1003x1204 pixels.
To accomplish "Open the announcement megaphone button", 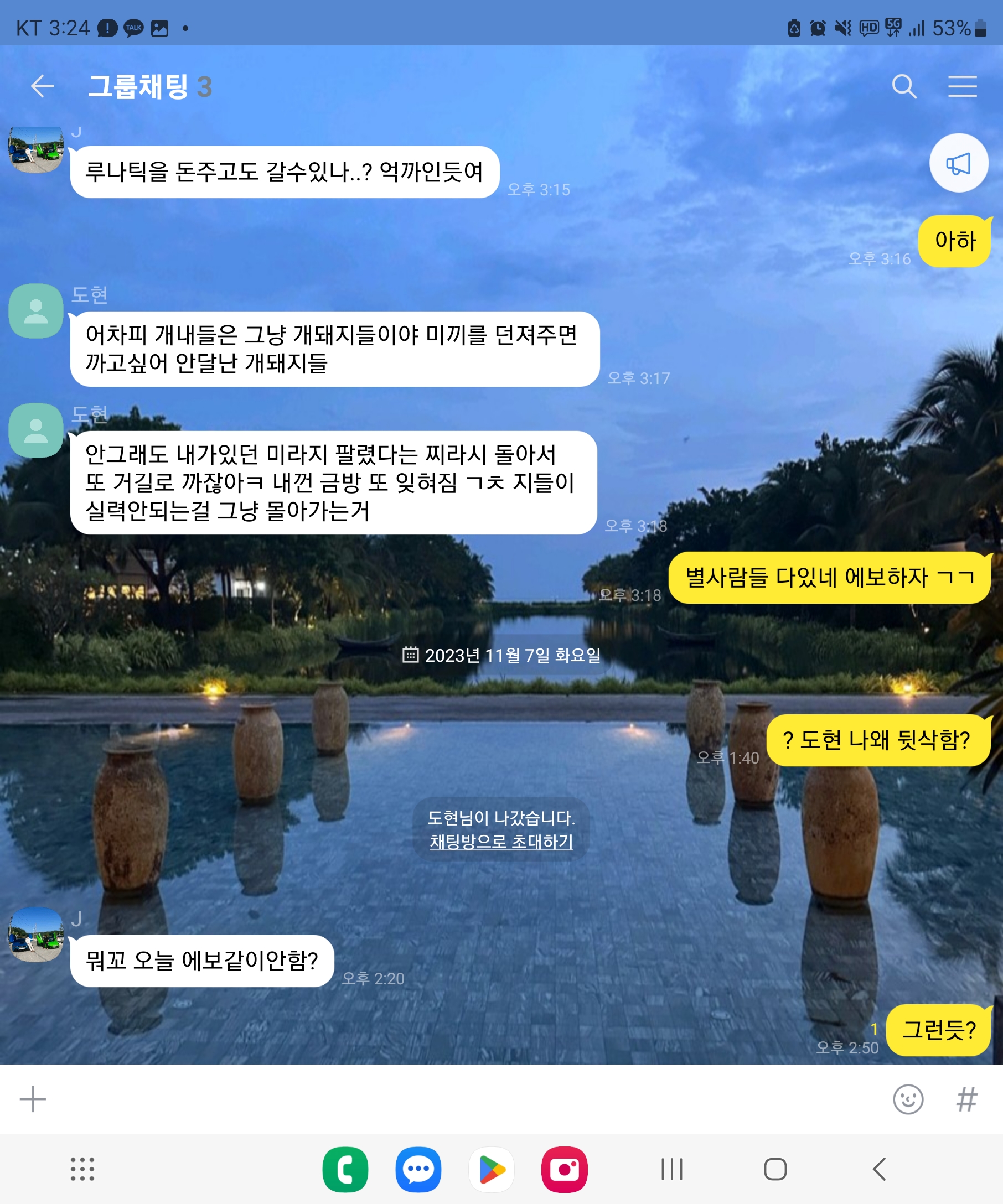I will point(958,163).
